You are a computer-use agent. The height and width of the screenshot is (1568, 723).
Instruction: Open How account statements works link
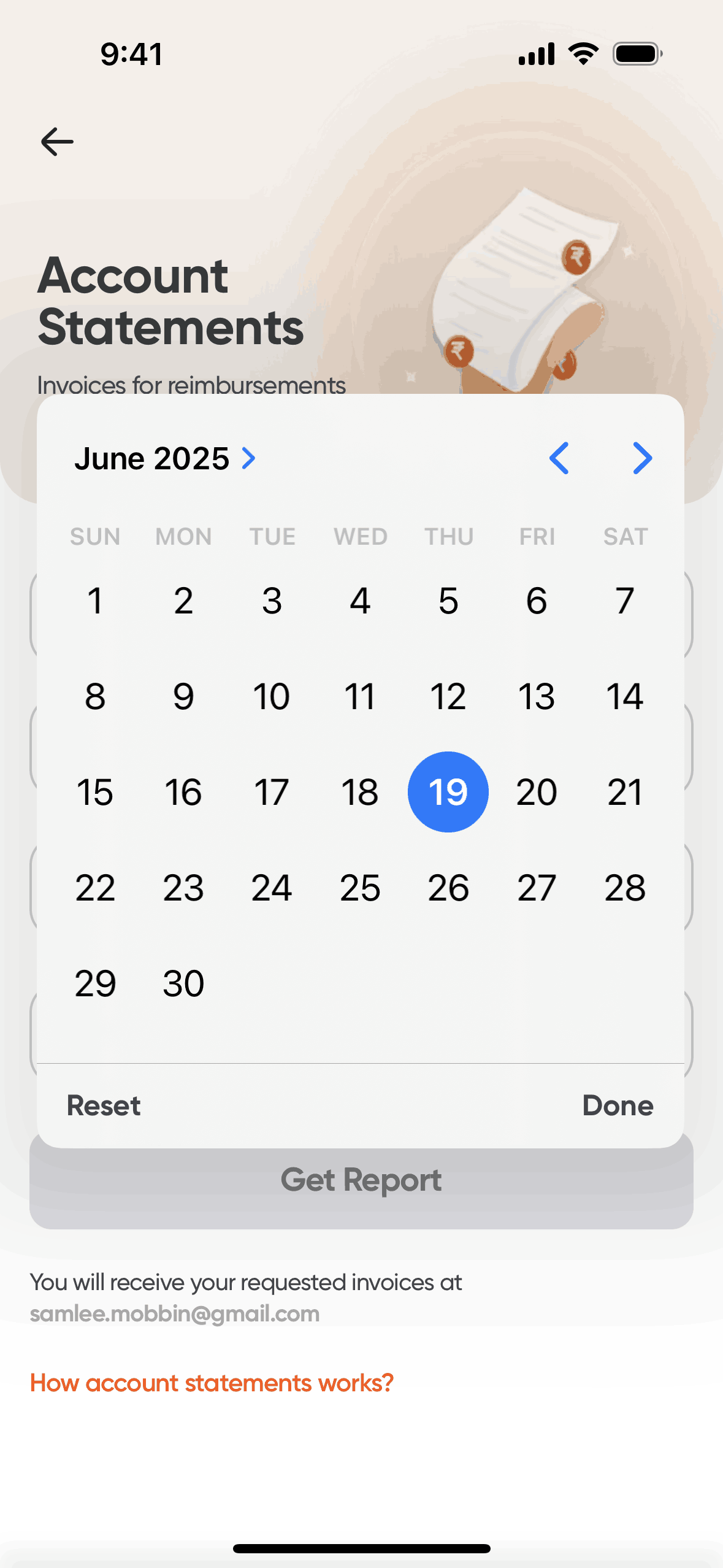pos(212,1383)
